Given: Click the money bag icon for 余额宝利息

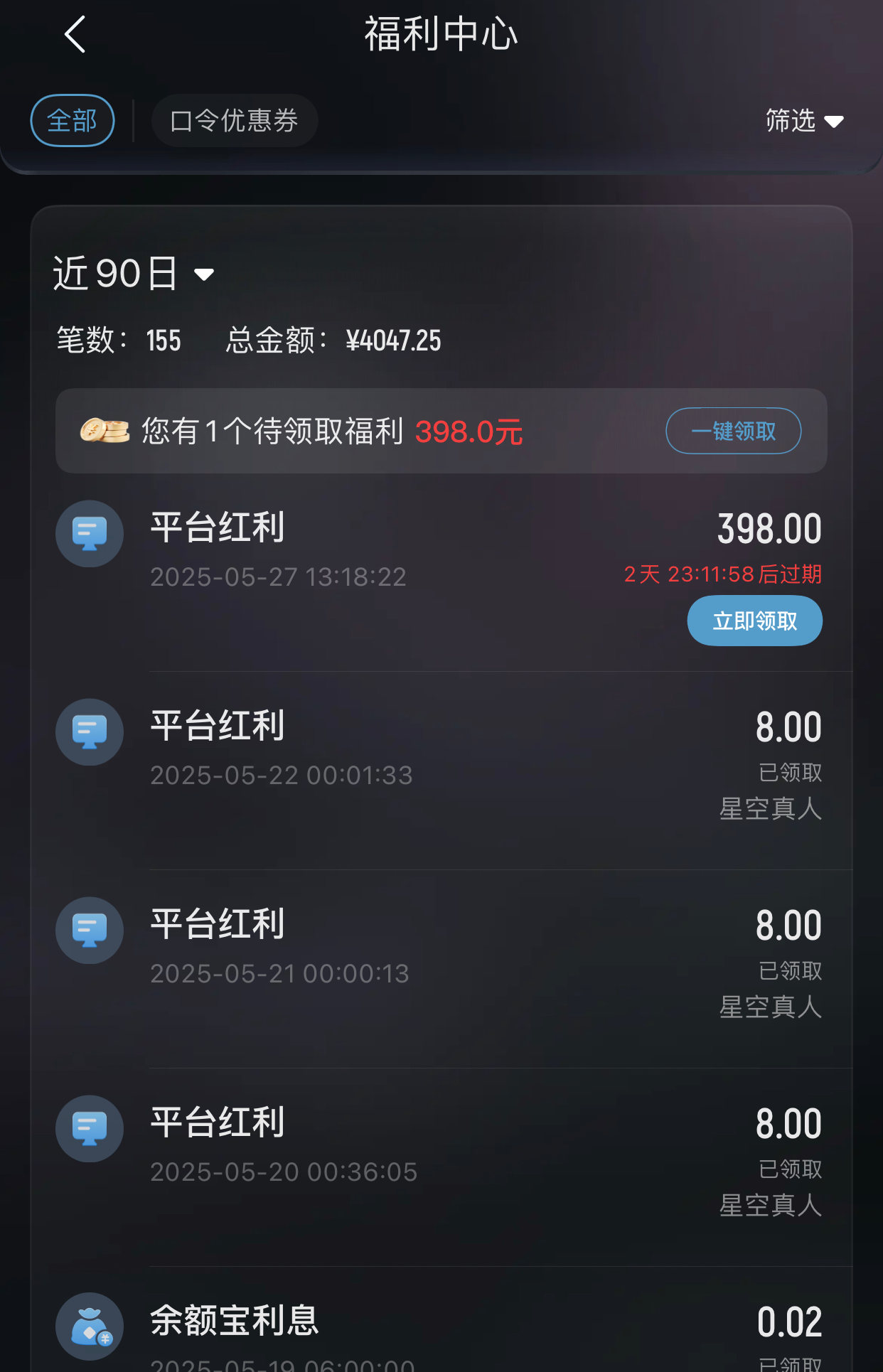Looking at the screenshot, I should [89, 1326].
